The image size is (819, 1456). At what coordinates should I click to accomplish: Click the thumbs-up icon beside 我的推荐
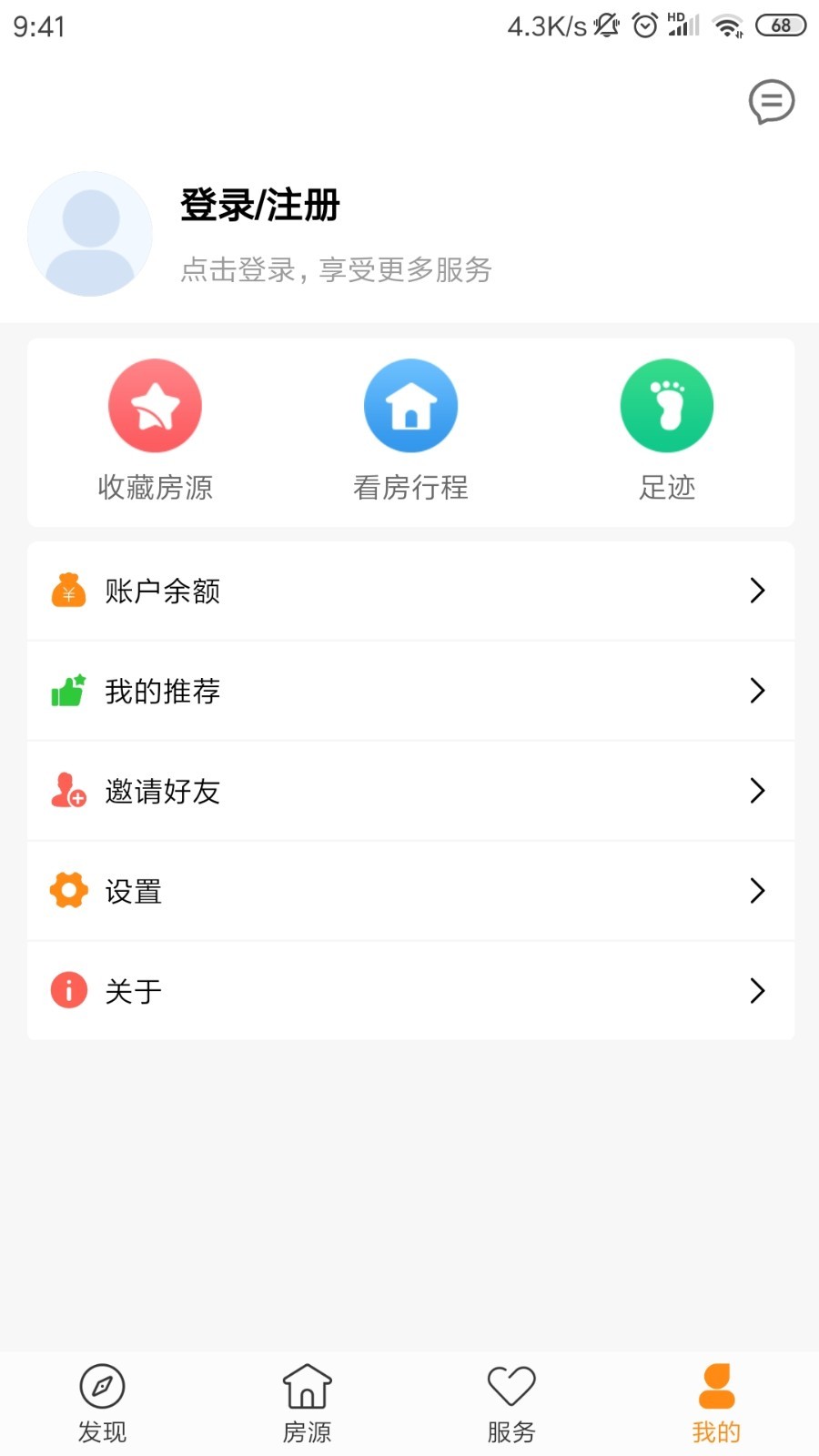pyautogui.click(x=67, y=691)
